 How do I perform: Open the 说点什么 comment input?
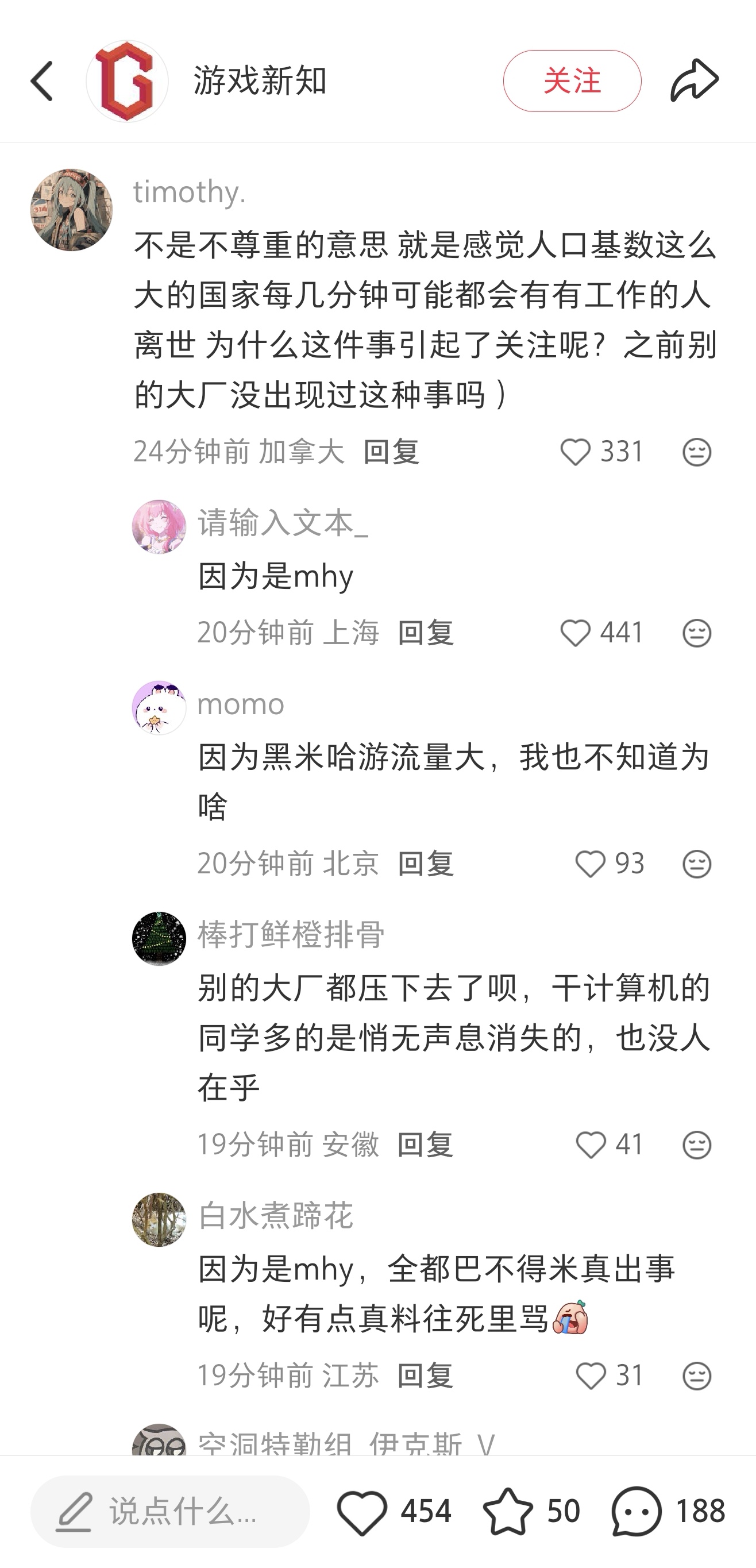pos(170,1511)
